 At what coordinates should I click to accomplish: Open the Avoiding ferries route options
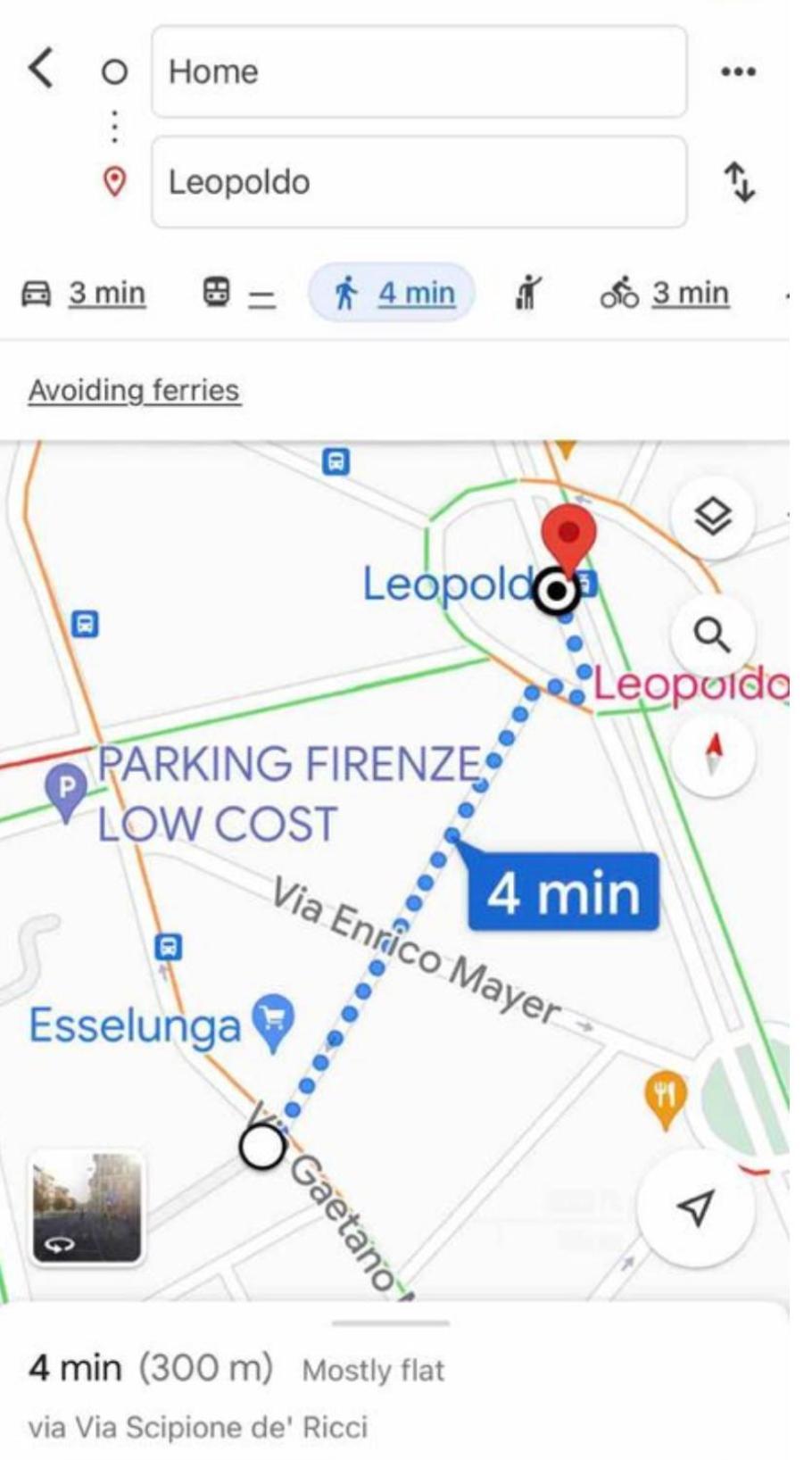click(134, 390)
